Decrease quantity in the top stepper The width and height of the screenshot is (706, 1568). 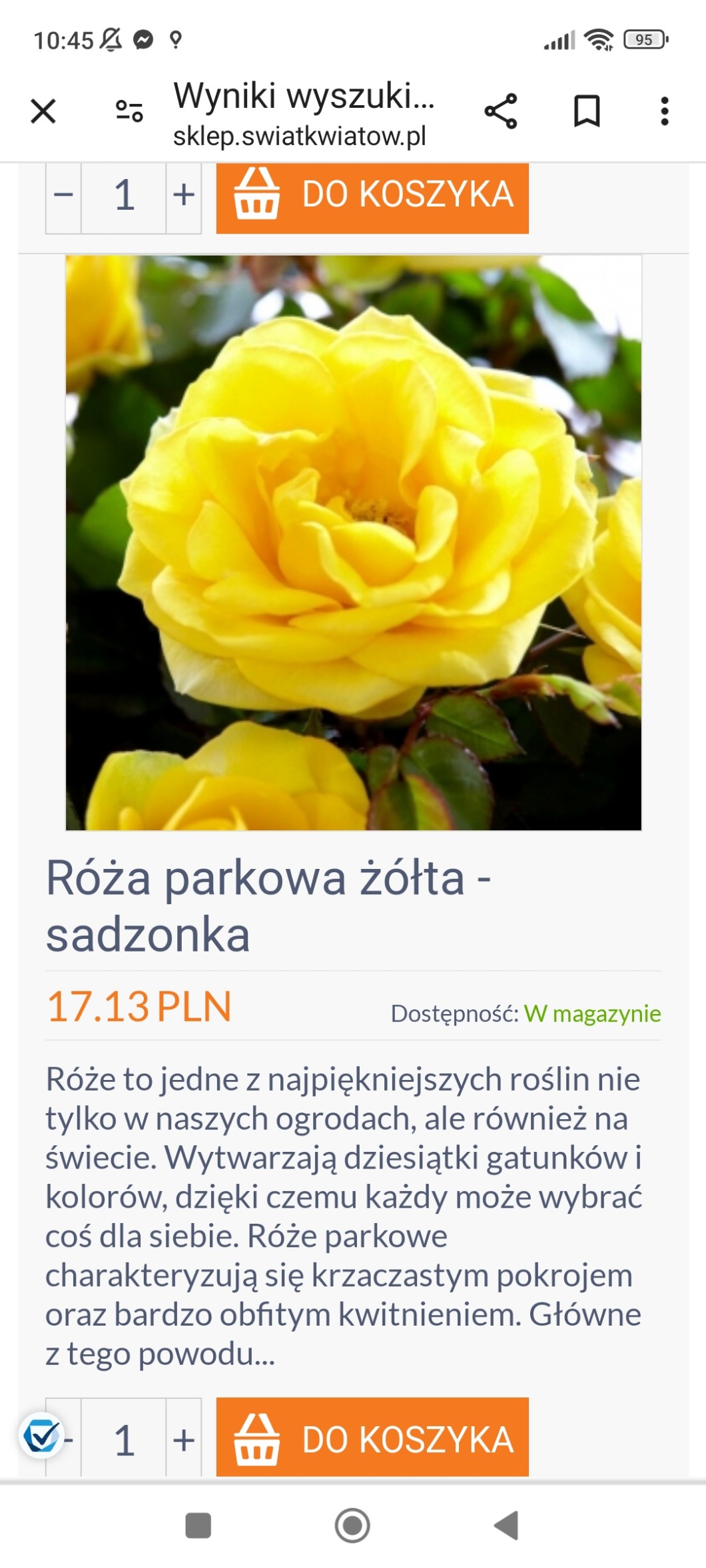point(63,196)
